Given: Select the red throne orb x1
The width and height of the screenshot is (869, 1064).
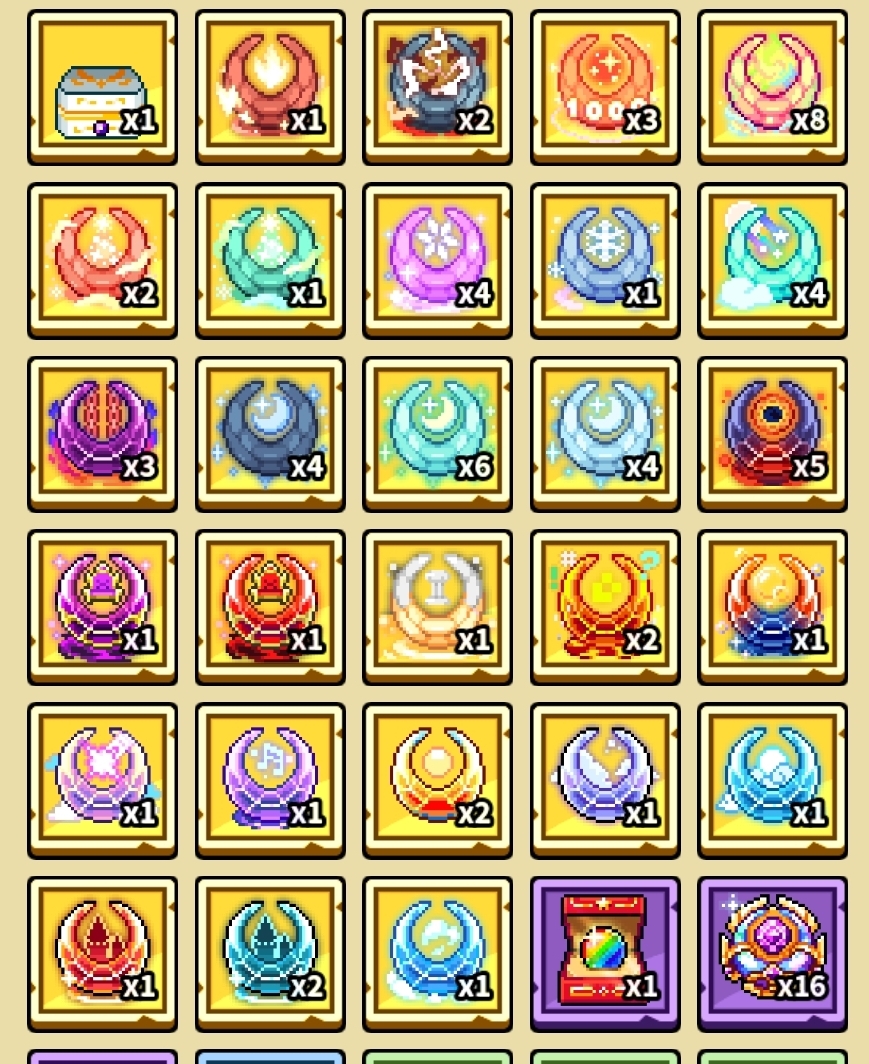Looking at the screenshot, I should (x=270, y=607).
